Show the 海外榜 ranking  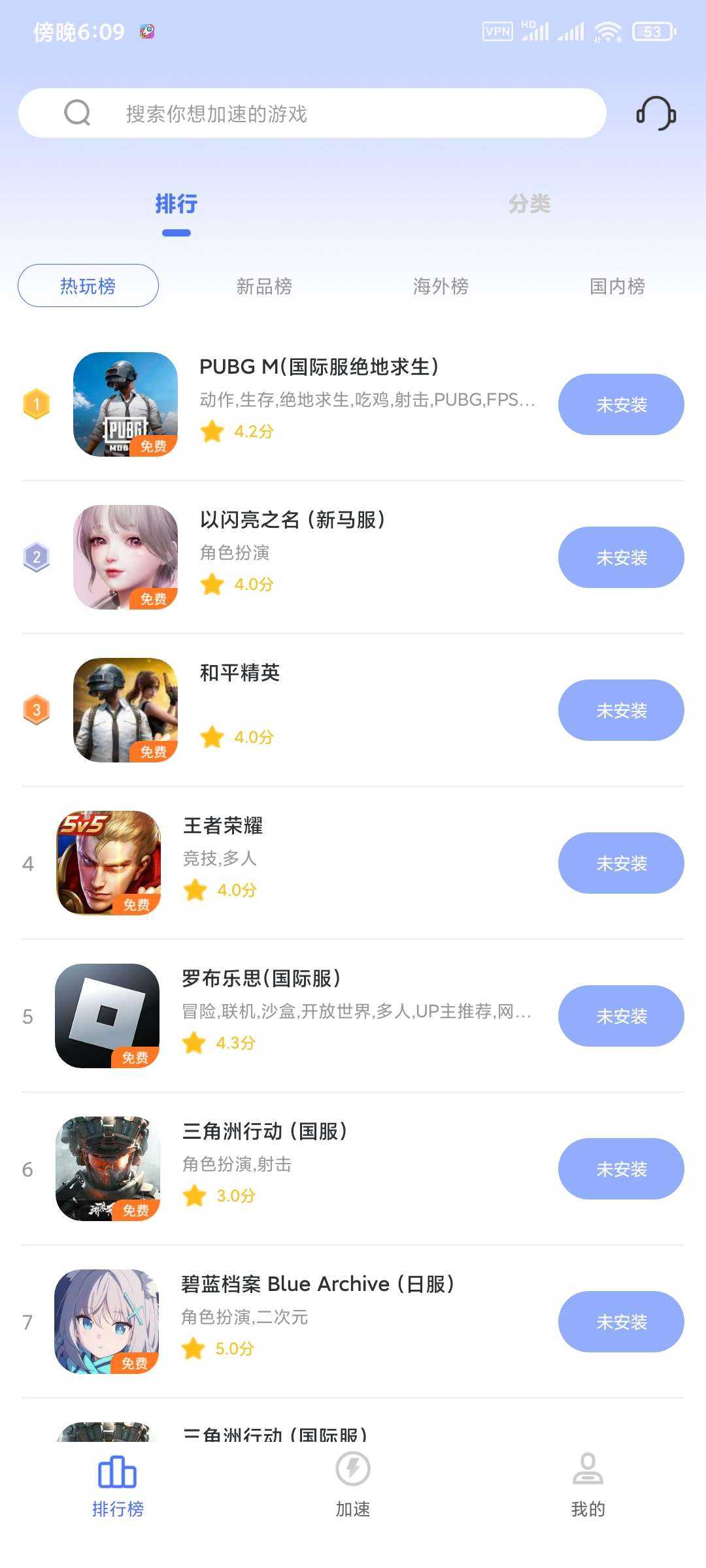click(x=441, y=286)
